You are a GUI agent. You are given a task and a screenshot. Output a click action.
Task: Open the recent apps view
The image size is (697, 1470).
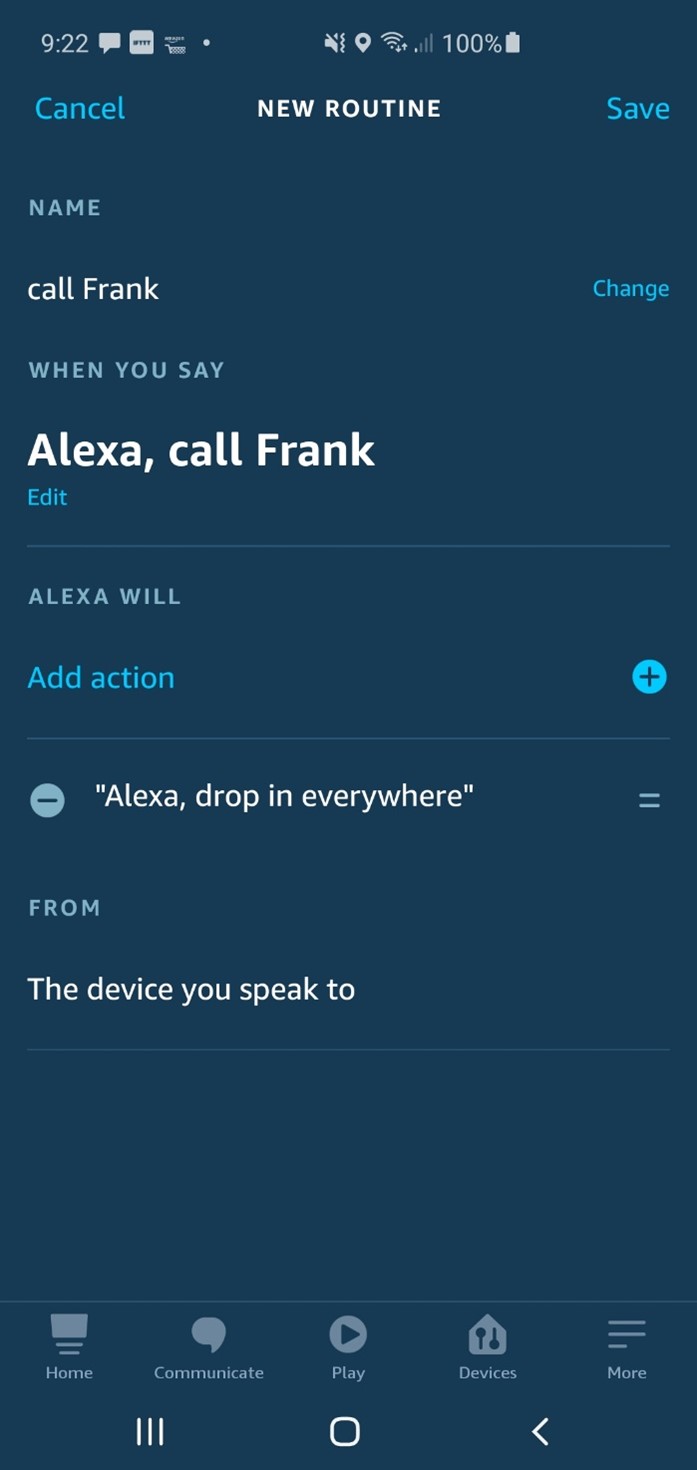pyautogui.click(x=150, y=1432)
